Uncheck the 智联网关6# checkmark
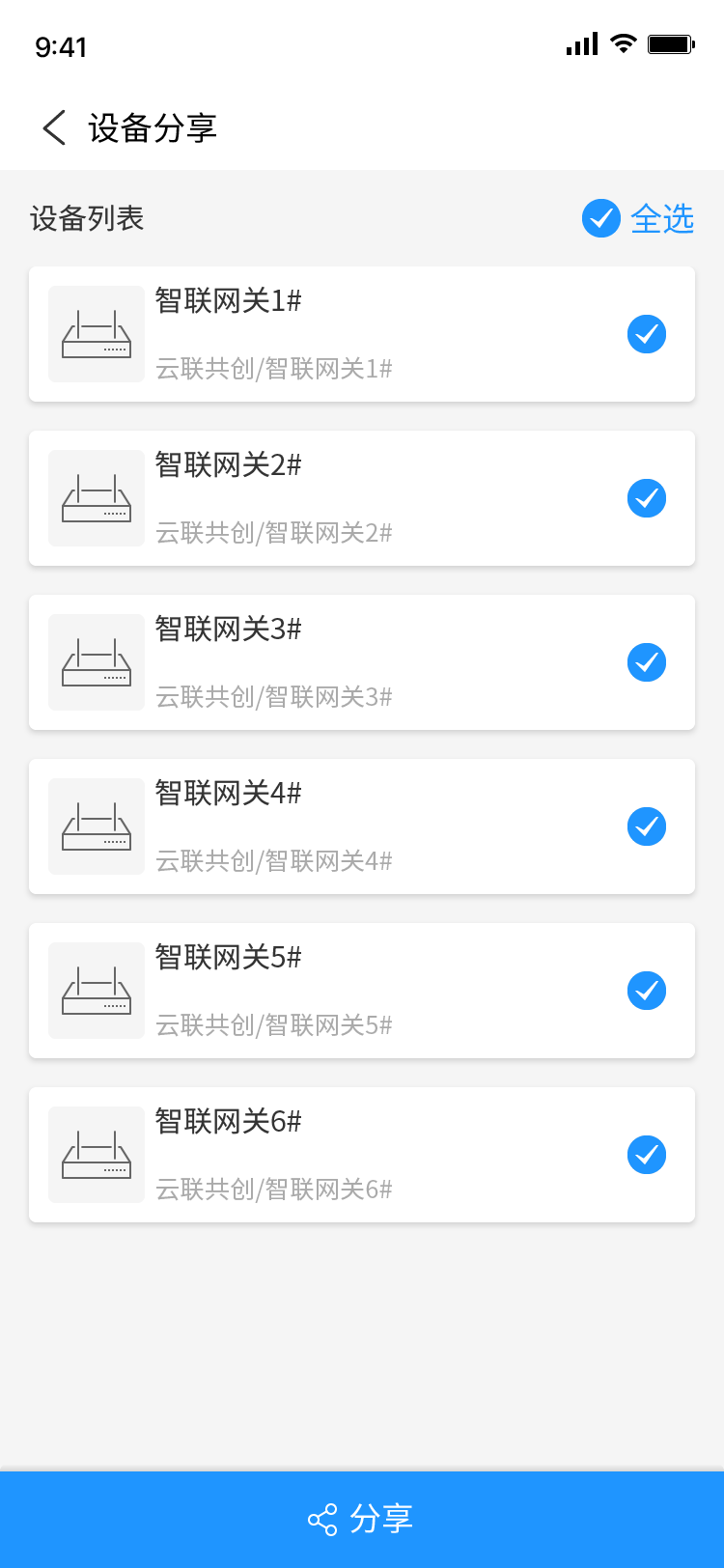 pyautogui.click(x=647, y=1155)
